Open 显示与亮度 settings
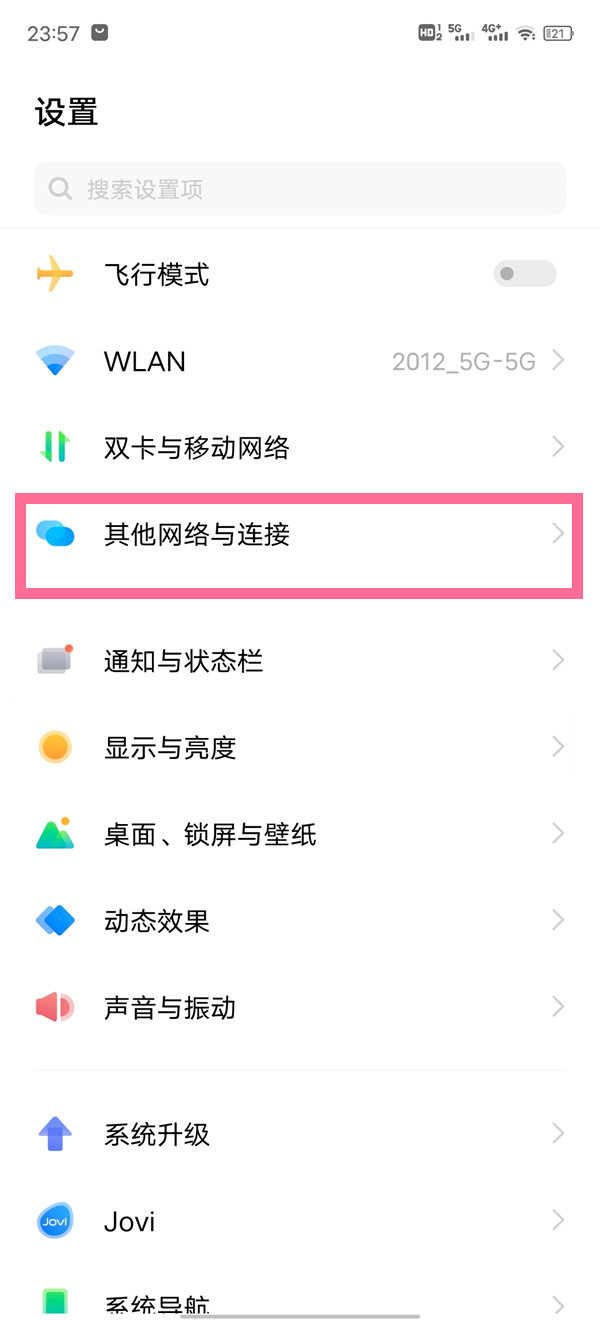Screen dimensions: 600x1320 (300, 747)
